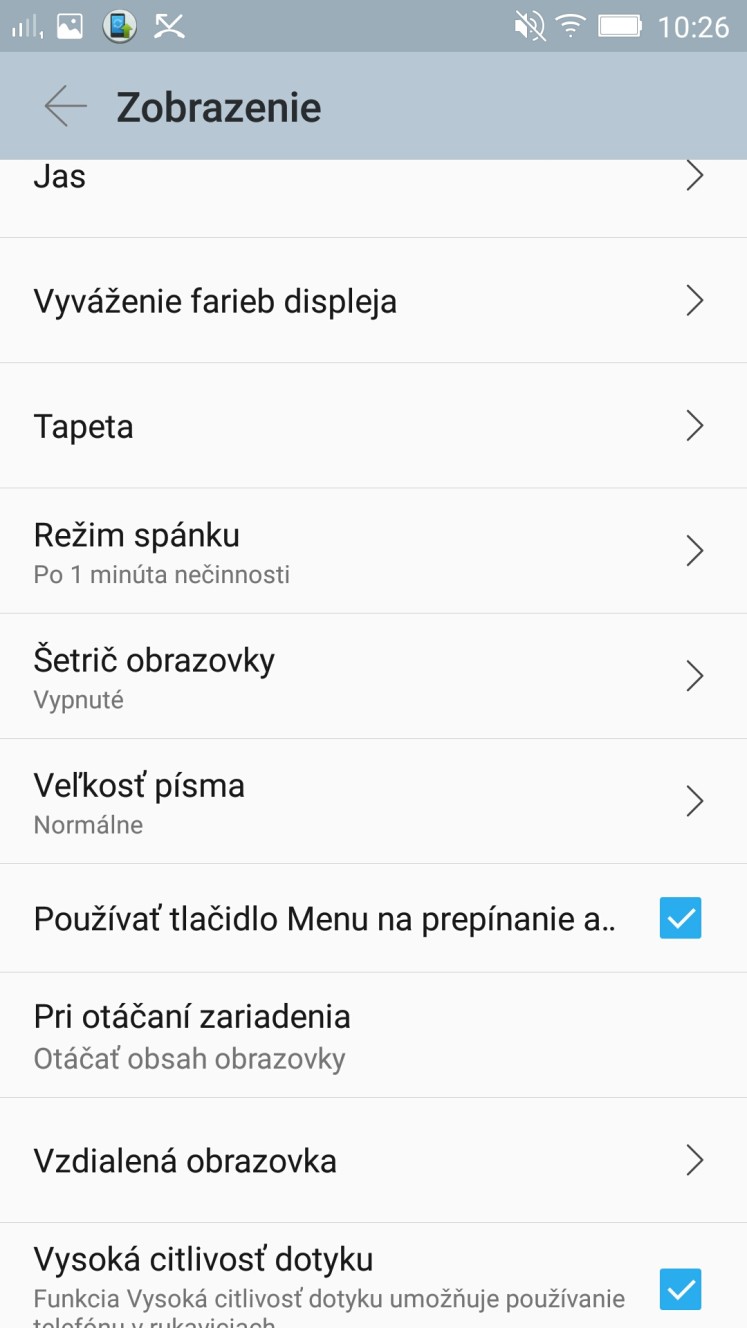The height and width of the screenshot is (1328, 747).
Task: Select Pri otáčaní zariadenia option
Action: 373,1034
